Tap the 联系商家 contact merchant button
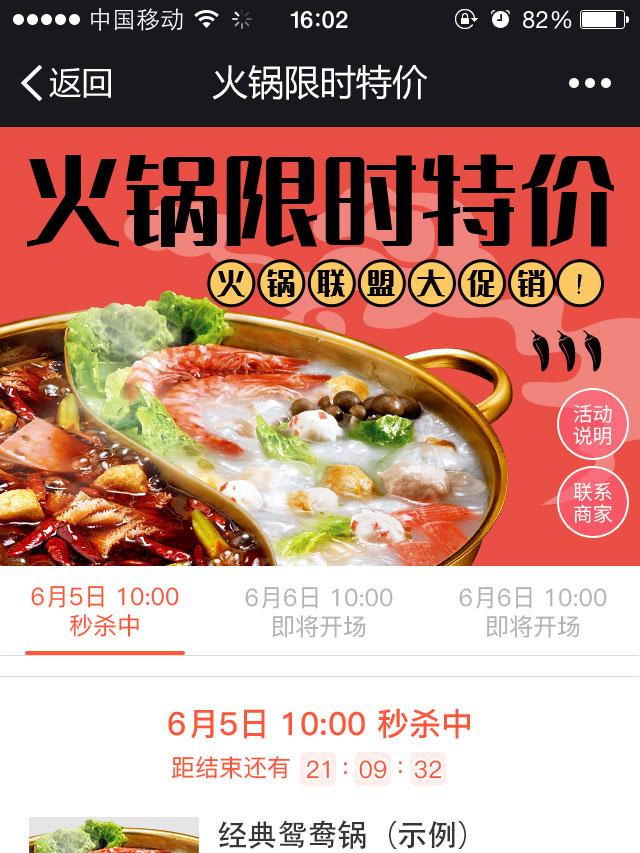 (592, 503)
